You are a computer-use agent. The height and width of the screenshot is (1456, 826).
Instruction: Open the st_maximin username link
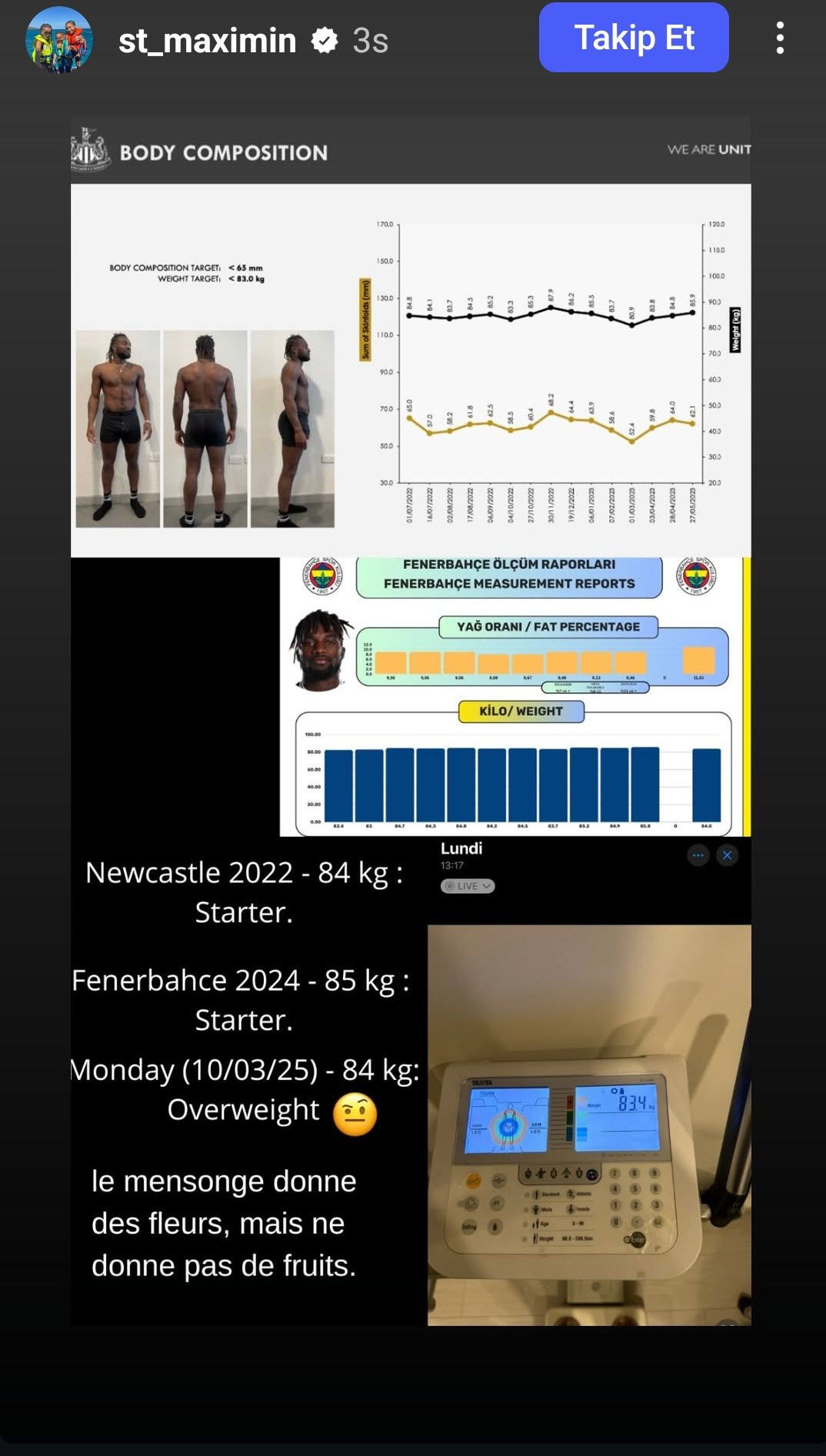[x=207, y=40]
